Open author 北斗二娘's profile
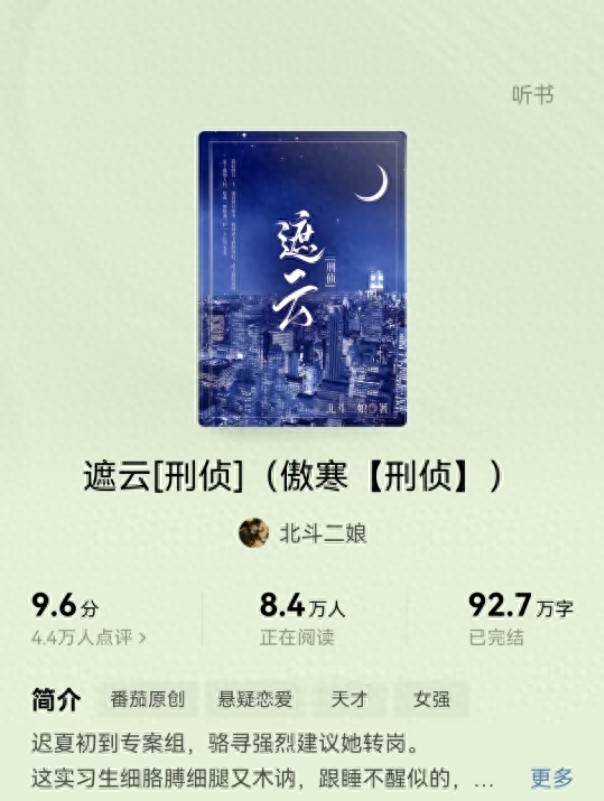Image resolution: width=604 pixels, height=801 pixels. [303, 533]
